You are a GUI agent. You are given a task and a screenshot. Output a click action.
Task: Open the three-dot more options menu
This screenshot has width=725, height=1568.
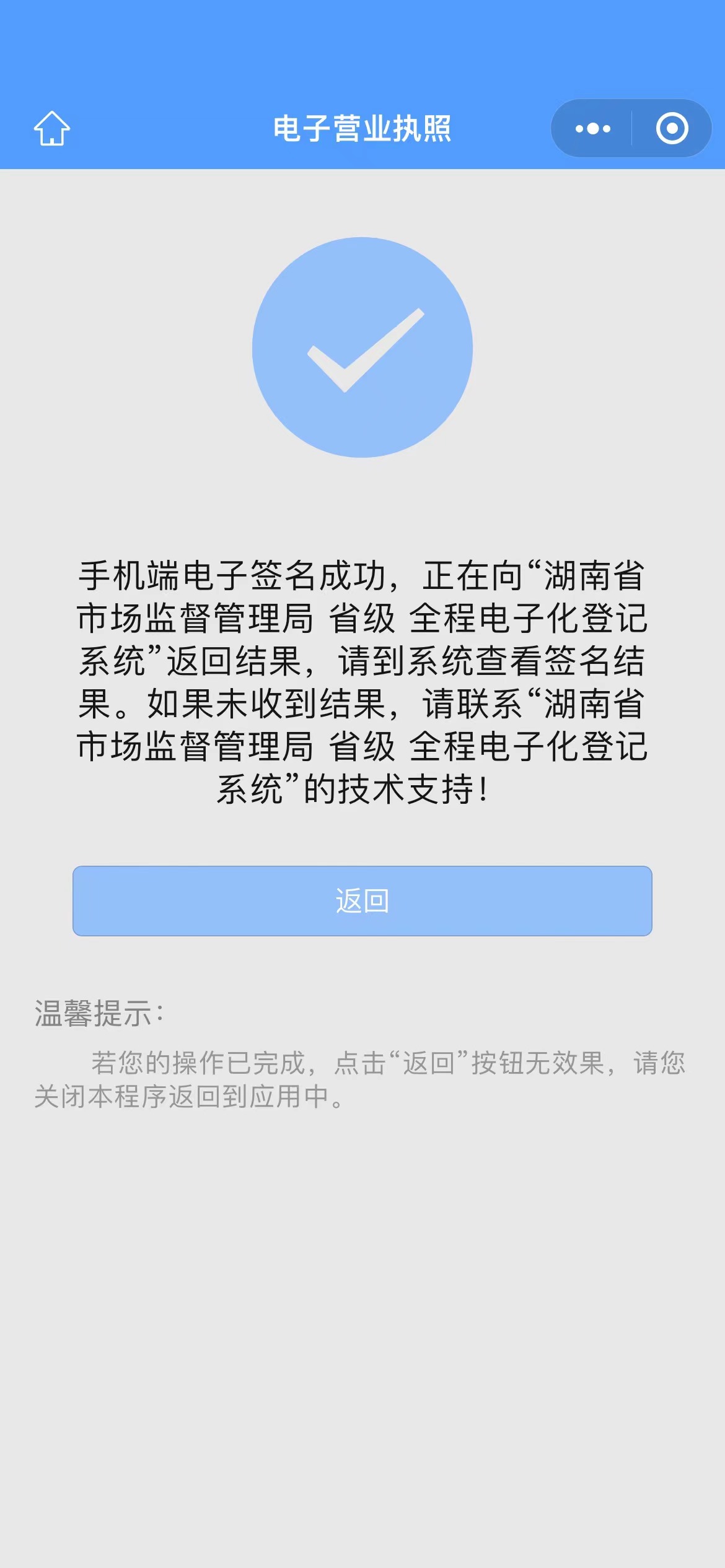(592, 128)
